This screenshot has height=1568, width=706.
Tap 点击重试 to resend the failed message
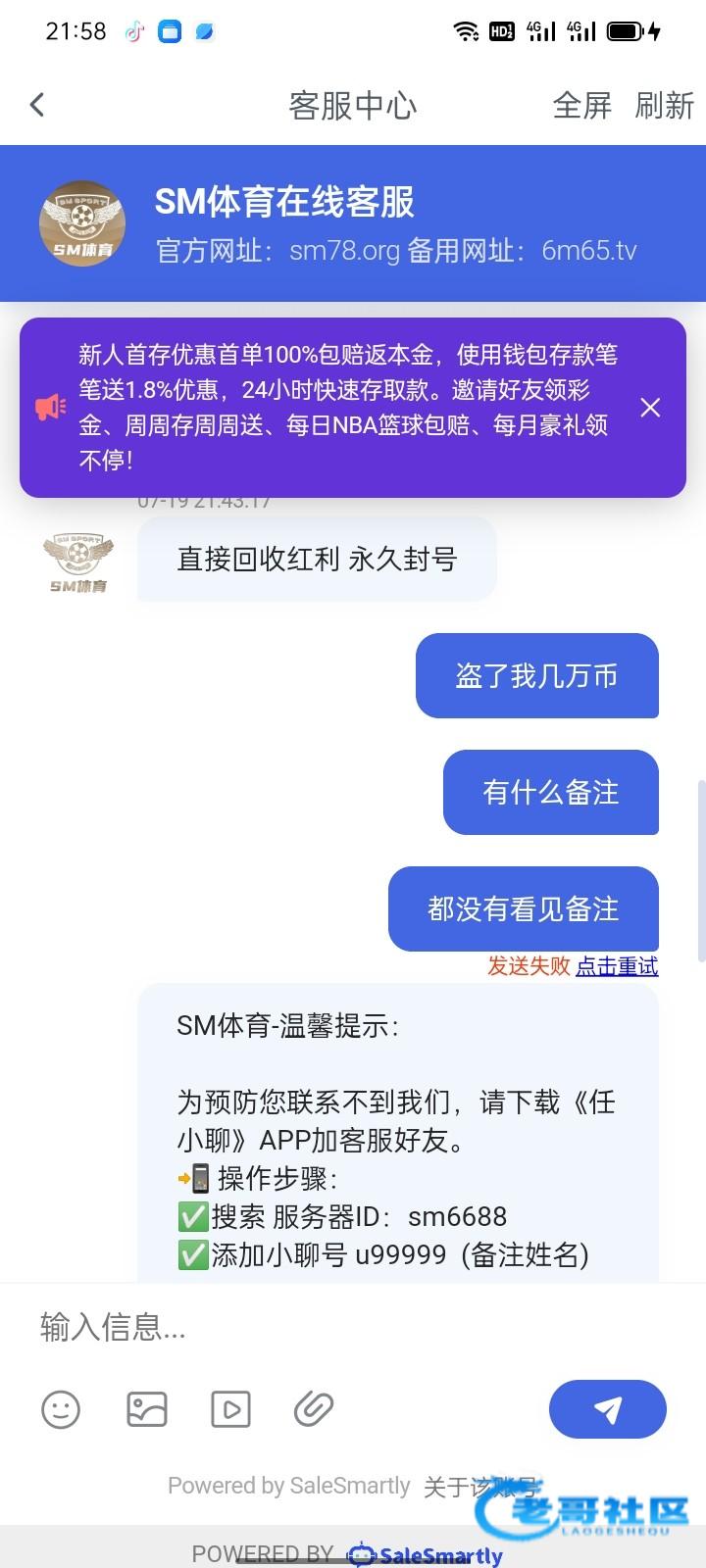[617, 966]
